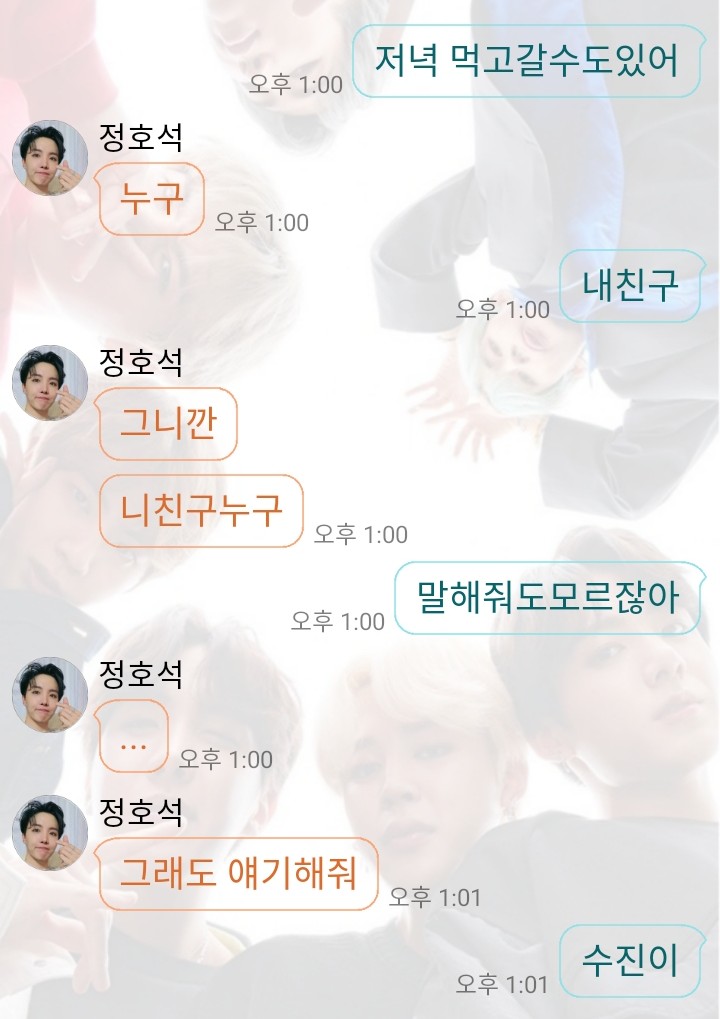The width and height of the screenshot is (720, 1019).
Task: Open 정호석's avatar above the 그래도 얘기해줘 message
Action: [49, 833]
